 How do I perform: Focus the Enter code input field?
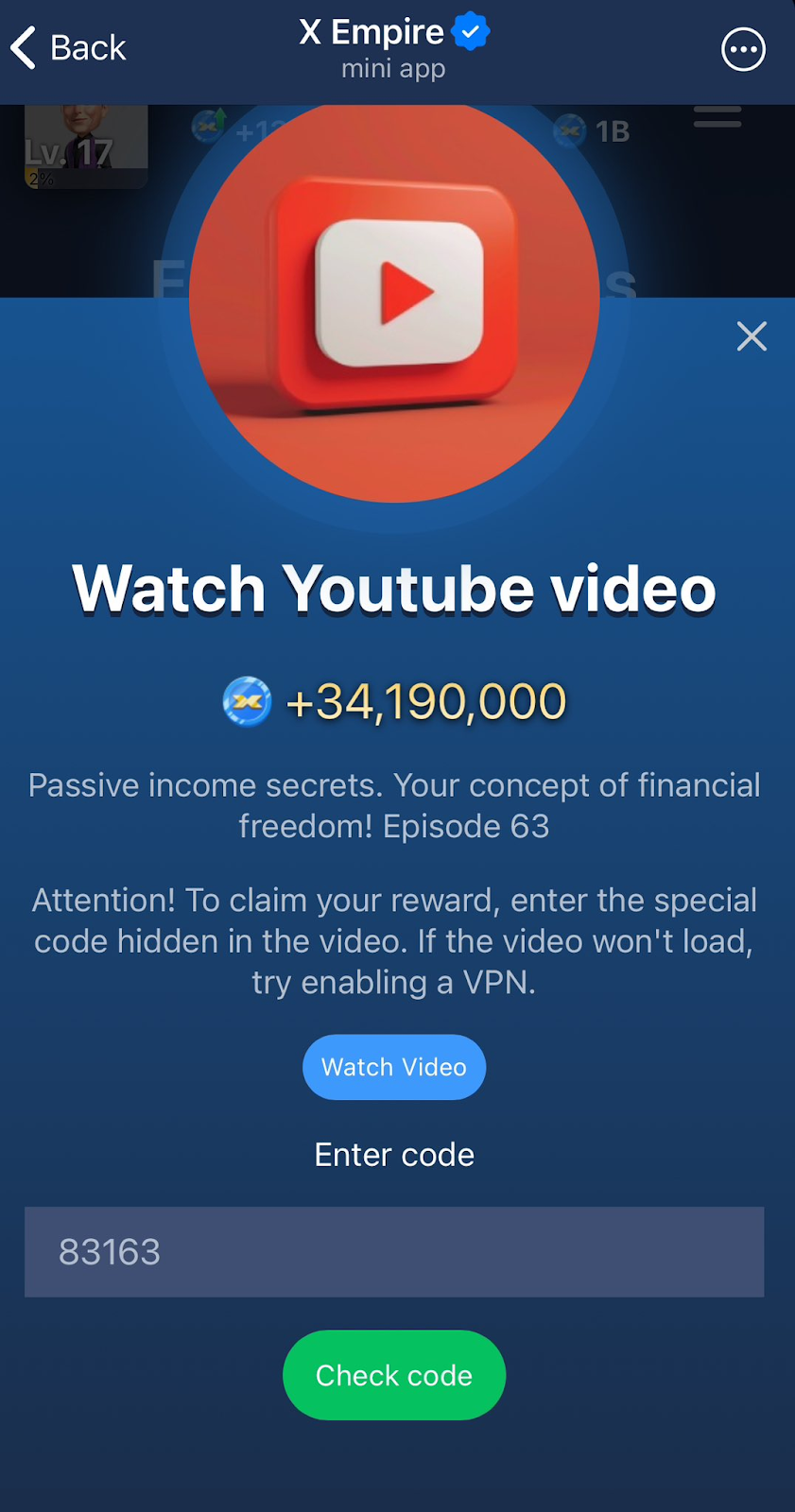(394, 1251)
